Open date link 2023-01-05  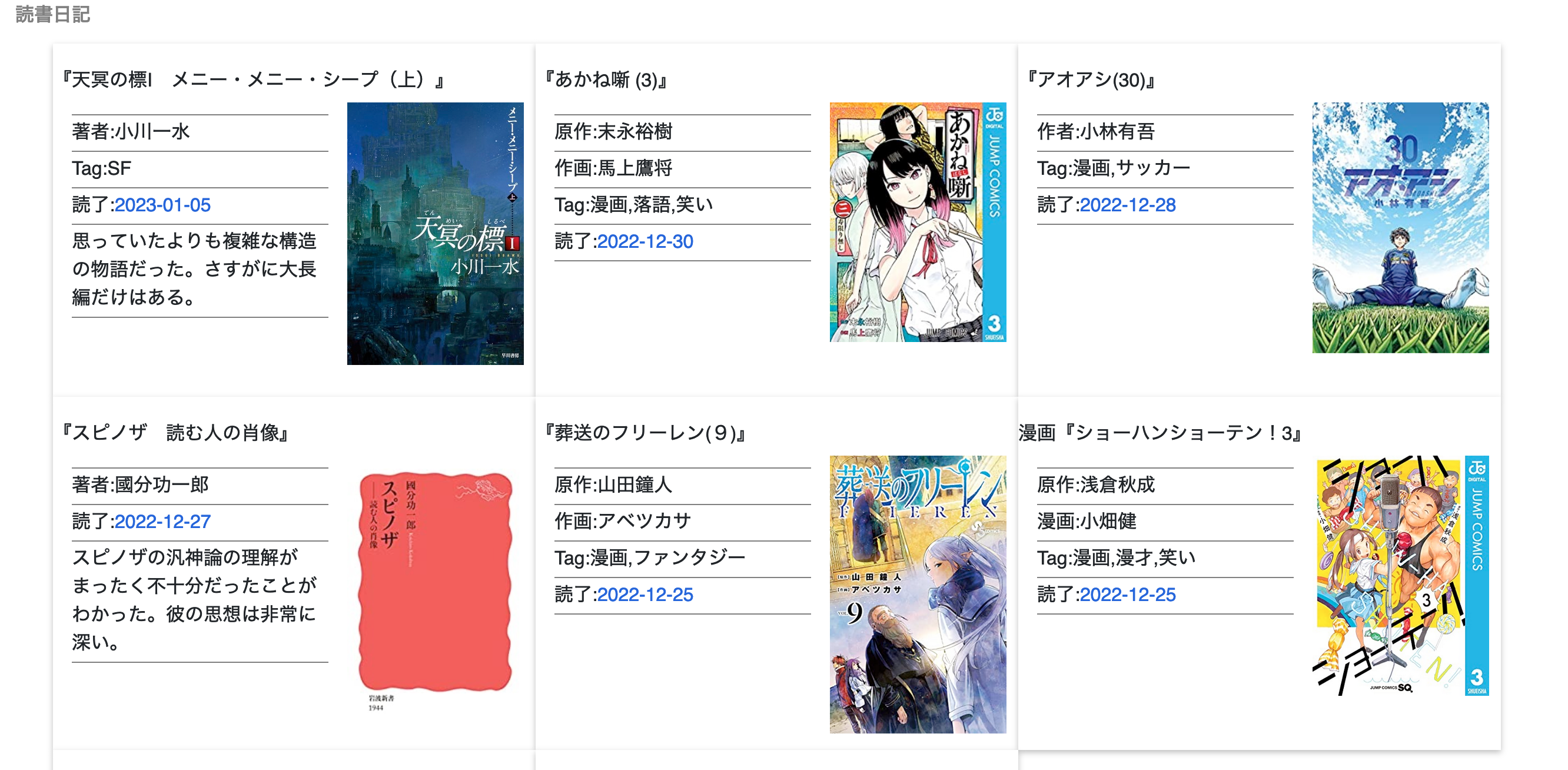pos(162,205)
